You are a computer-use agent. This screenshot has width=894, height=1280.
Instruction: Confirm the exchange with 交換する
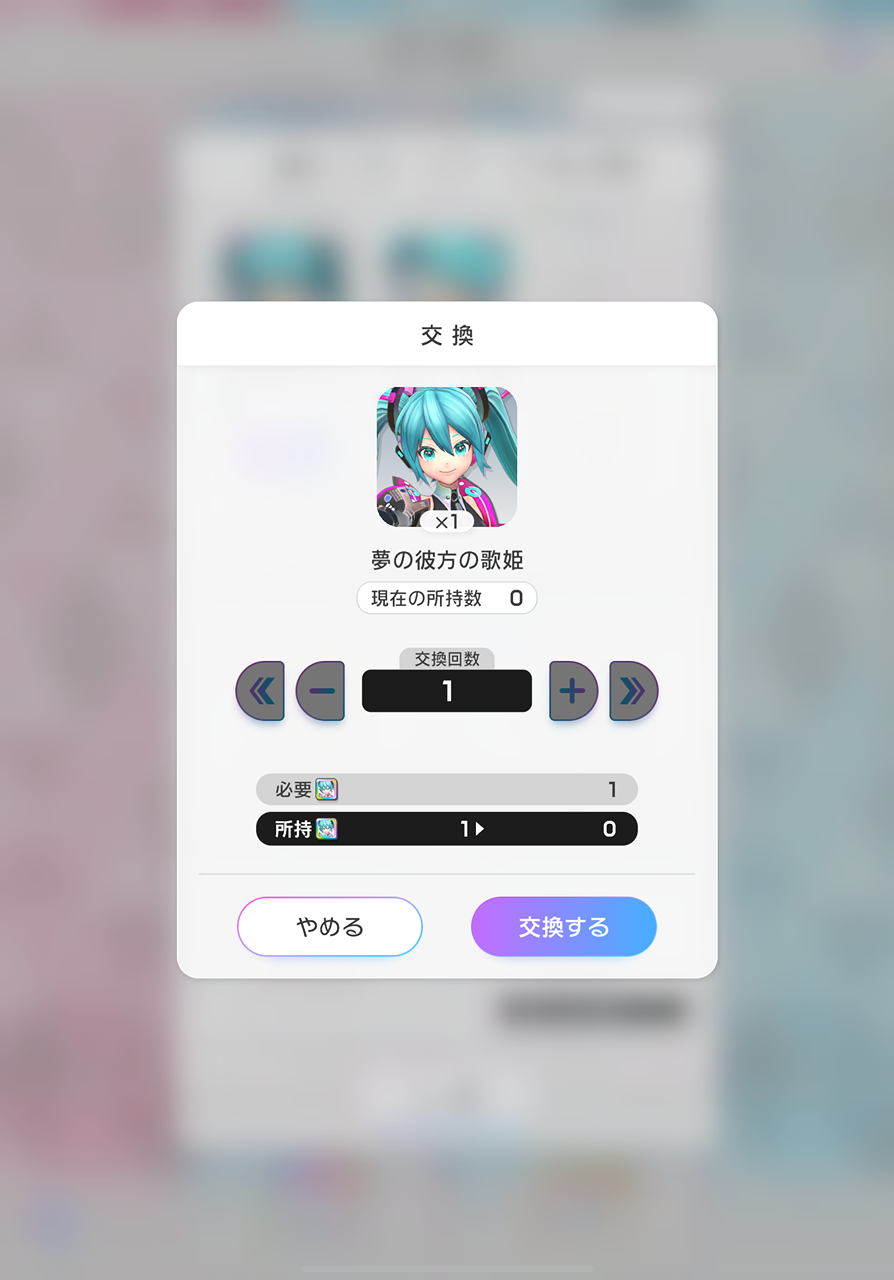(563, 927)
